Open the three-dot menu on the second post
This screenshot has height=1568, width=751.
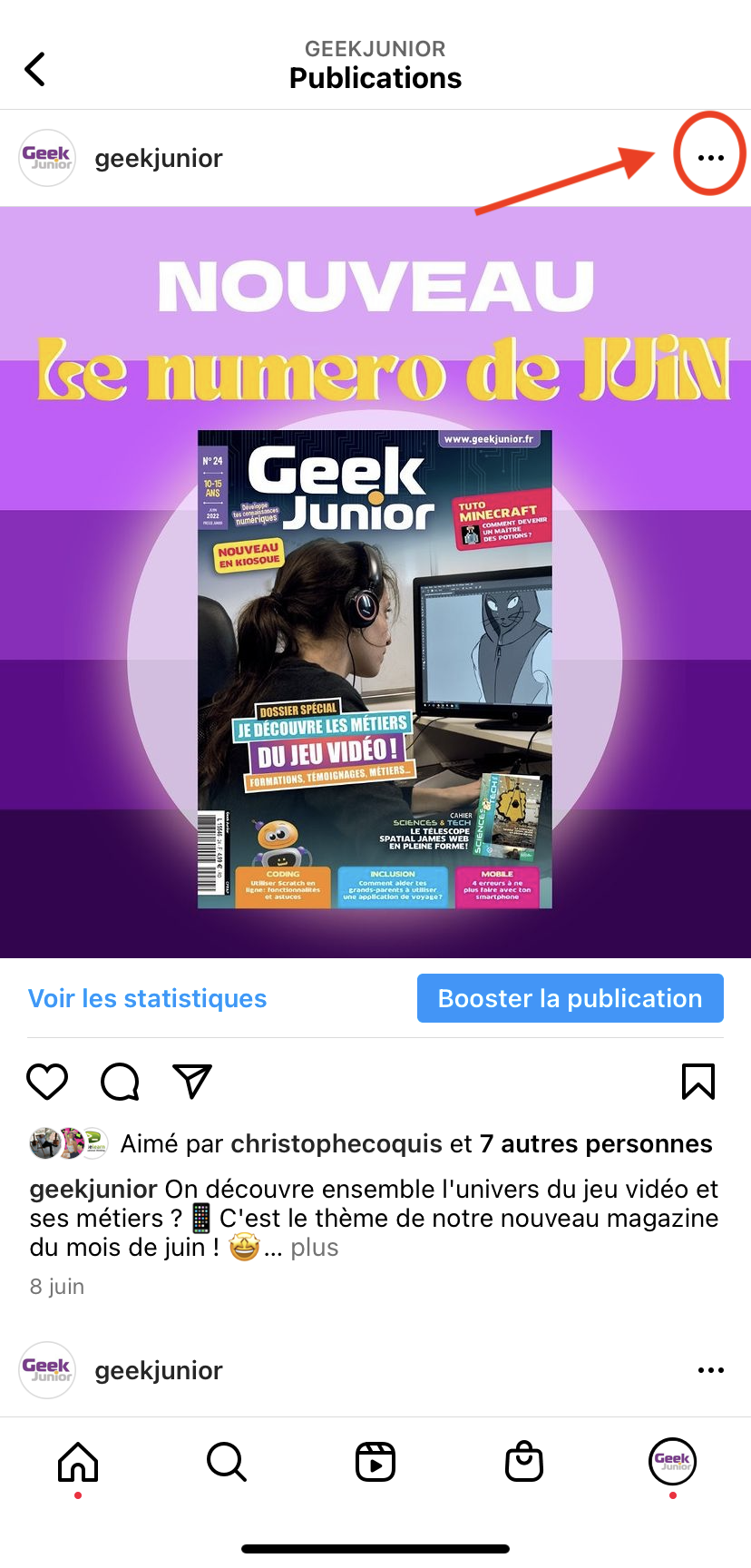710,1370
